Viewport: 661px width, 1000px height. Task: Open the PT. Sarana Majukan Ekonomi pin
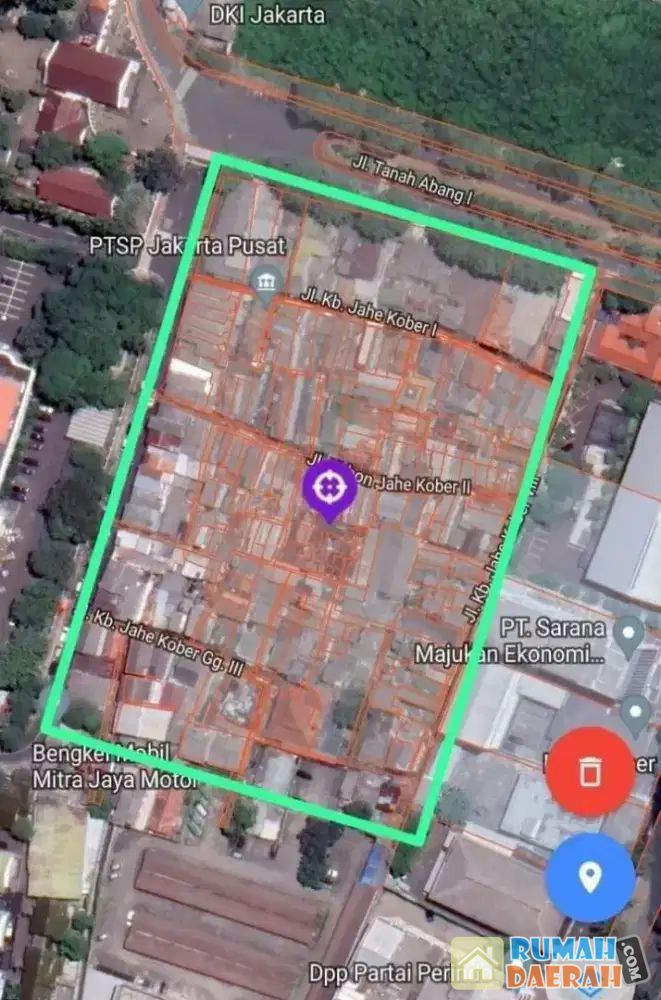click(x=629, y=632)
